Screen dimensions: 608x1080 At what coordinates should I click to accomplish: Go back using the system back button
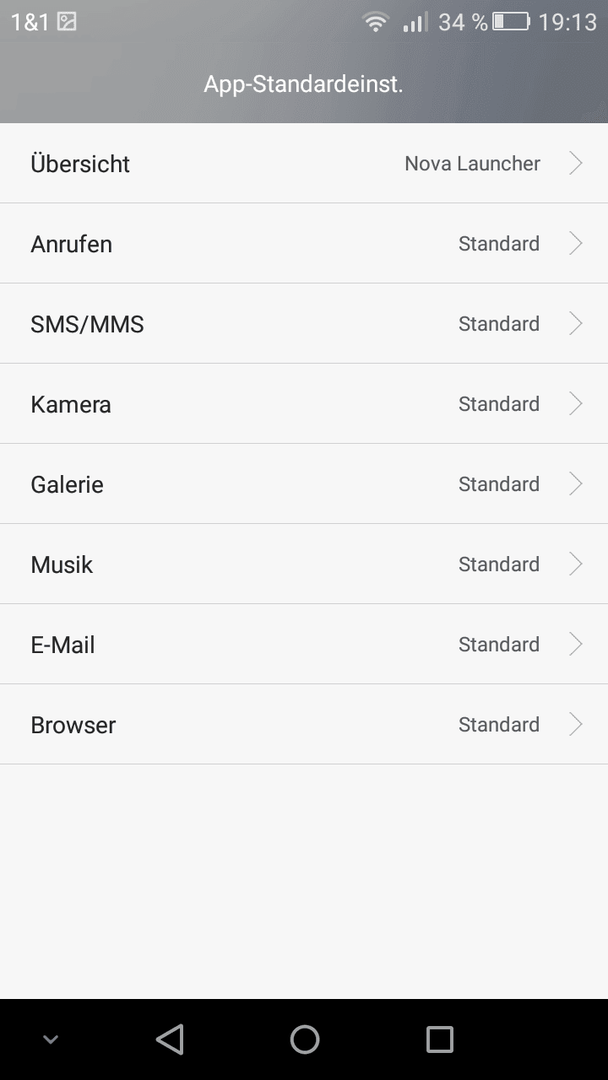tap(170, 1039)
